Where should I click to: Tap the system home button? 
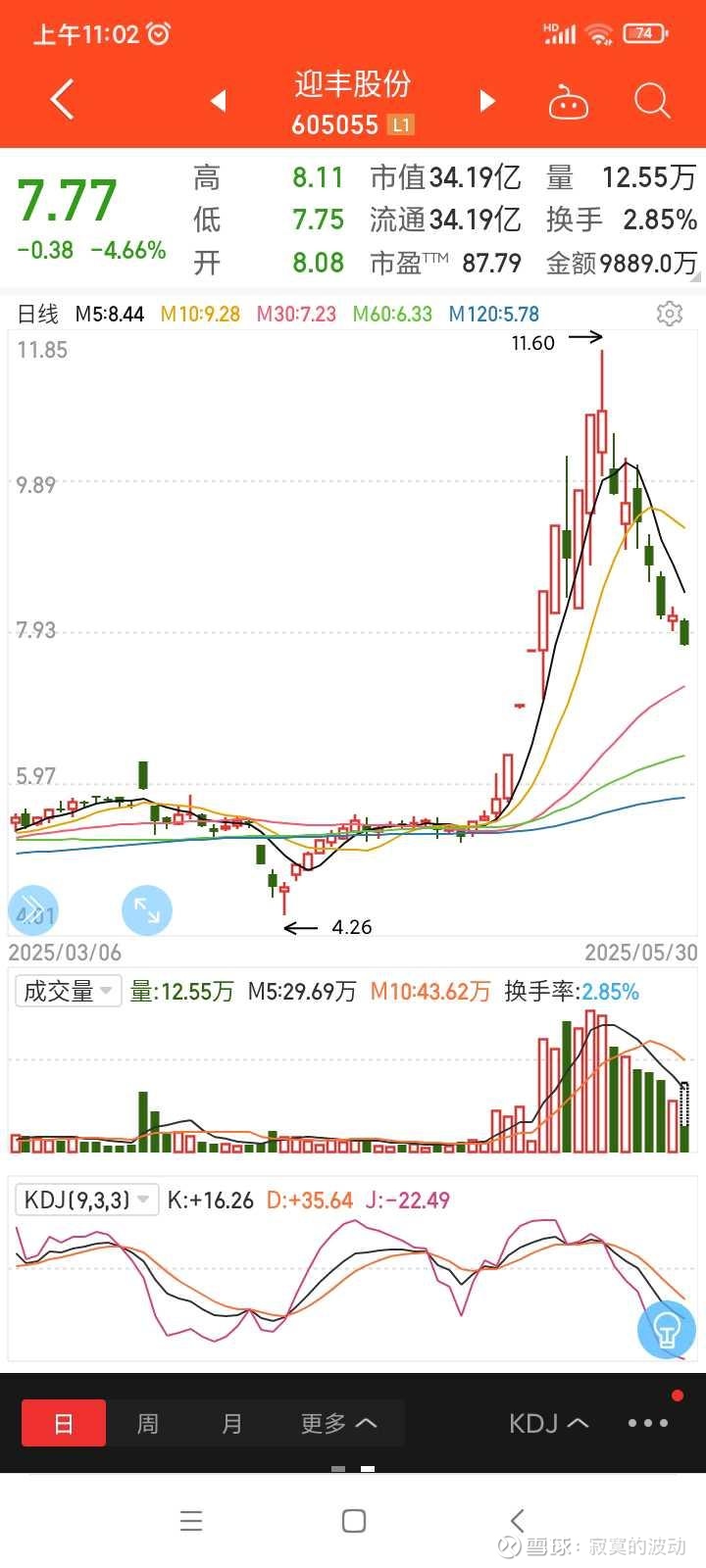(x=354, y=1521)
